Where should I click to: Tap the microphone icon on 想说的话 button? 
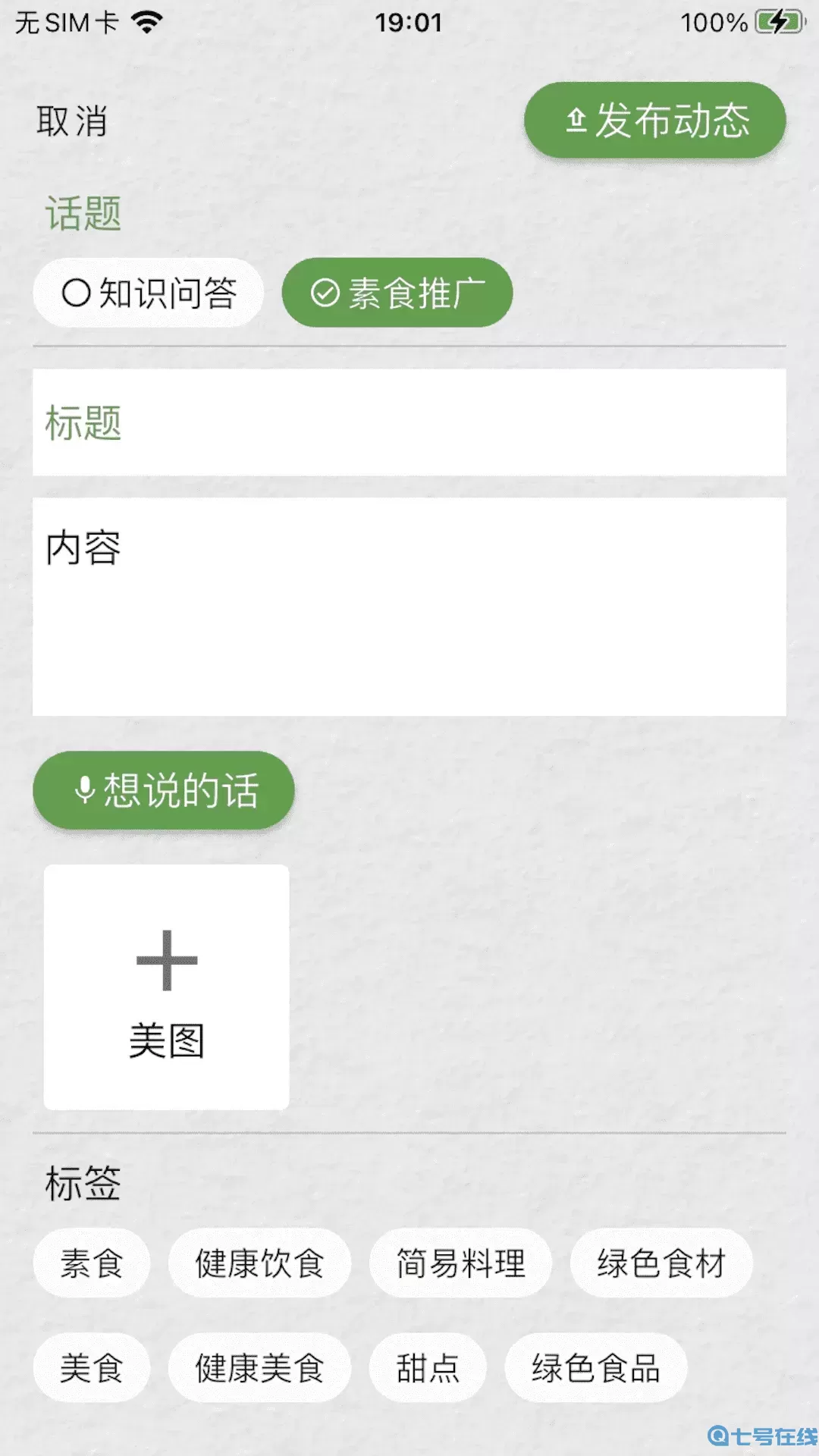(x=83, y=789)
